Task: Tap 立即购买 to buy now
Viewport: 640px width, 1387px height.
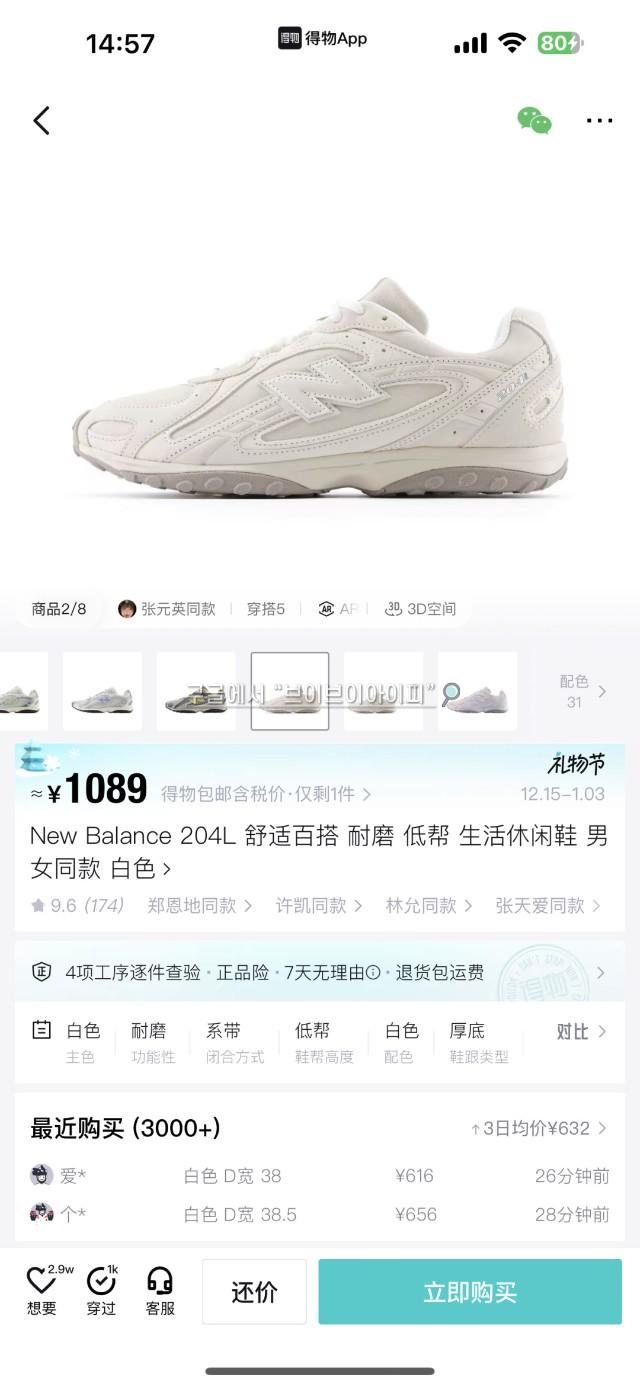Action: [x=469, y=1292]
